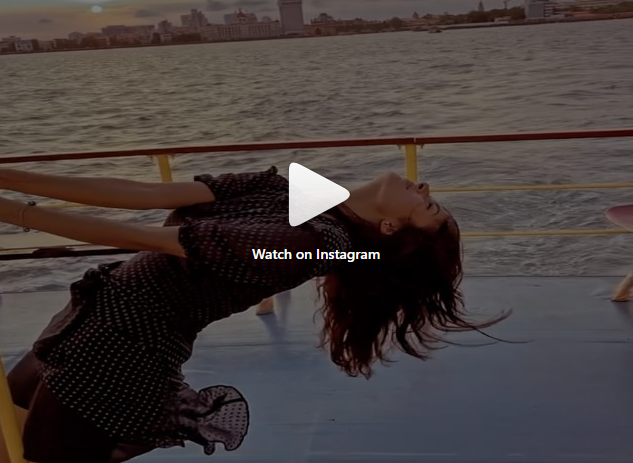Open the Watch on Instagram link
Image resolution: width=633 pixels, height=463 pixels.
(316, 254)
